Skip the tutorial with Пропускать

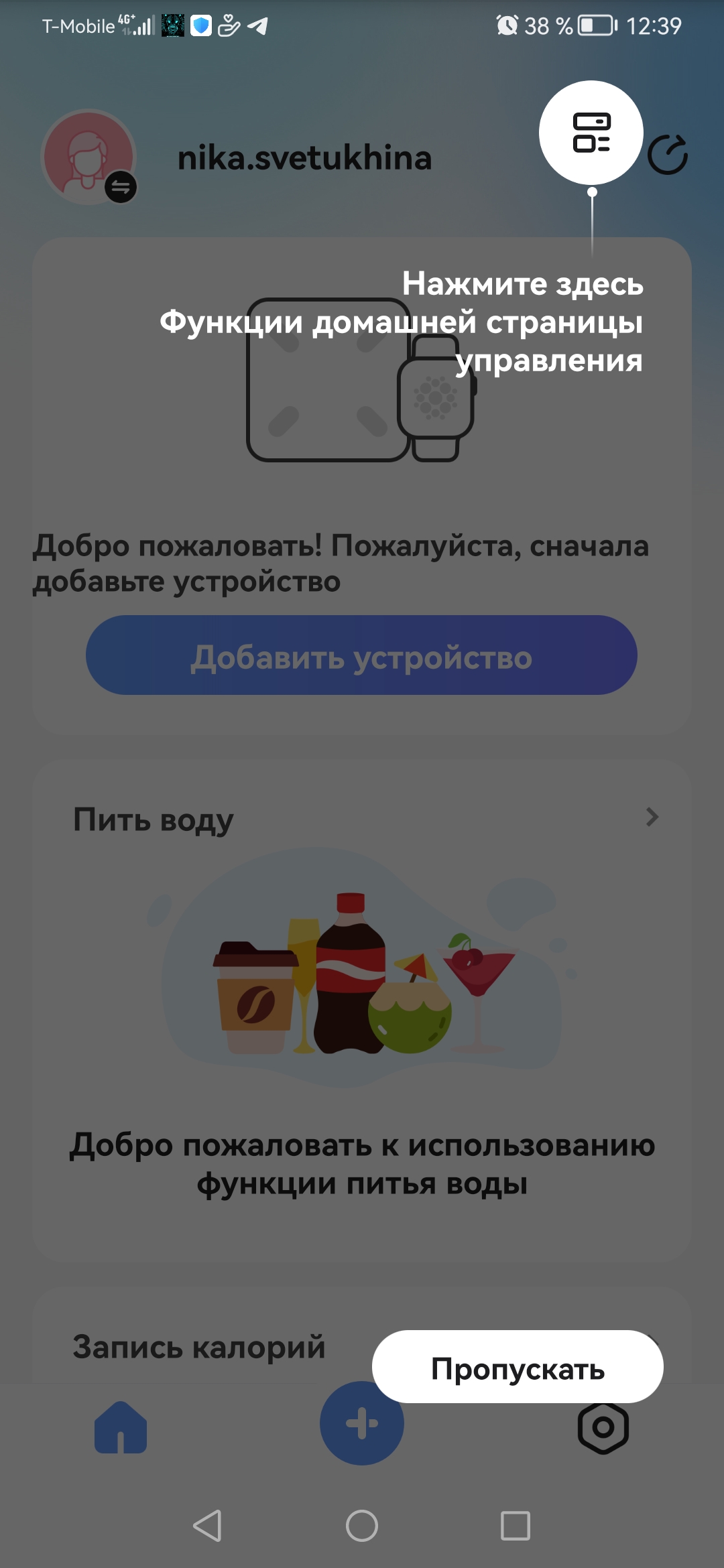tap(518, 1368)
